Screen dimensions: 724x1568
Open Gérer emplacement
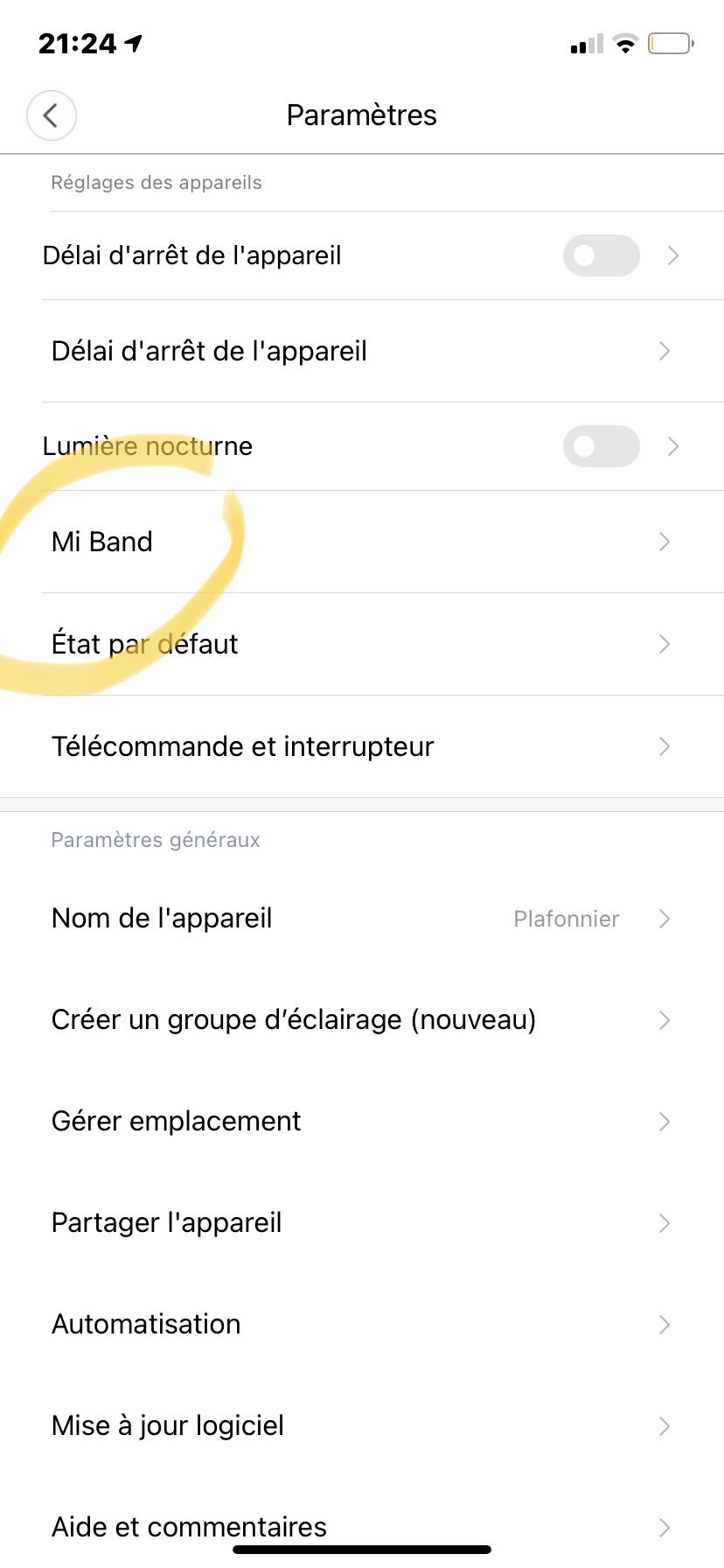coord(362,1122)
